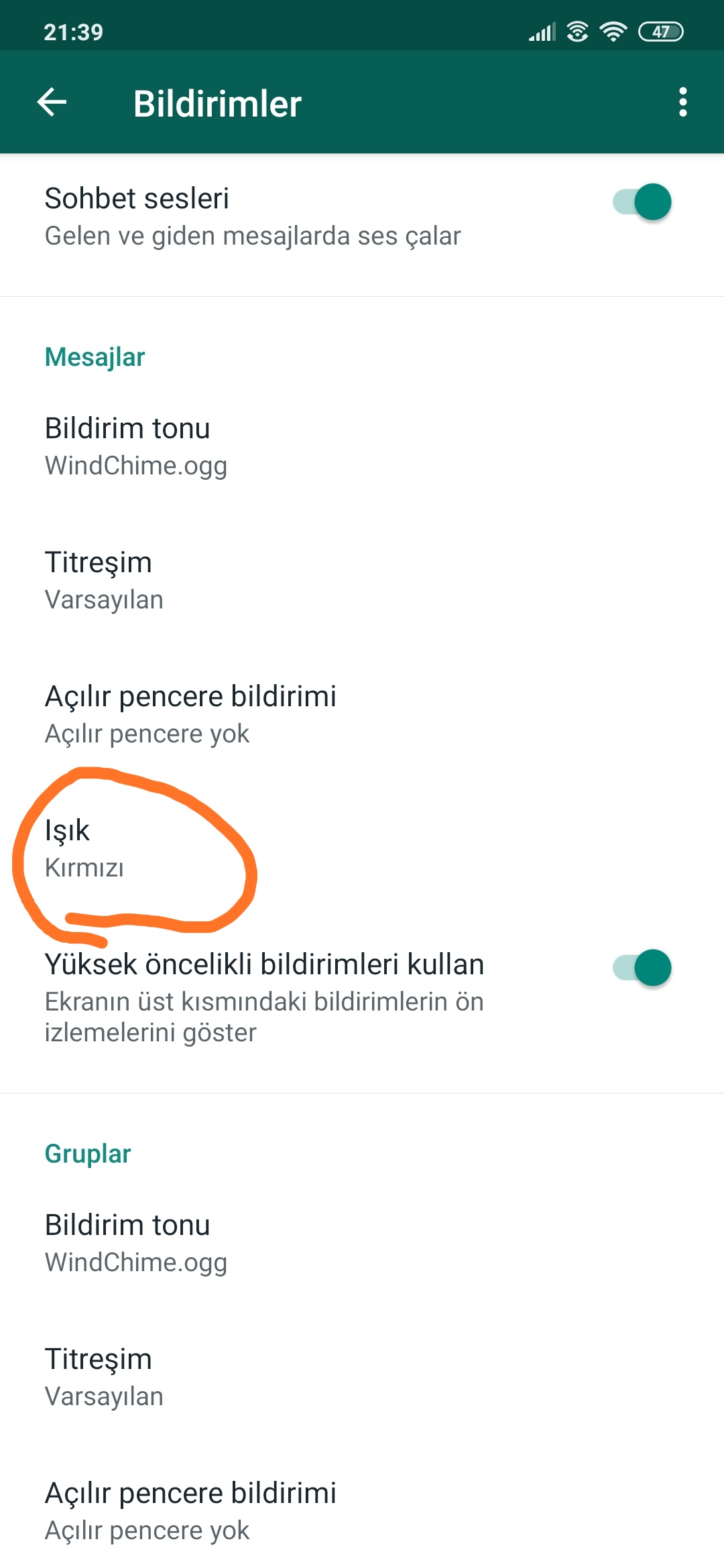This screenshot has width=724, height=1568.
Task: Open Bildirim tonu under Gruplar
Action: tap(362, 1243)
